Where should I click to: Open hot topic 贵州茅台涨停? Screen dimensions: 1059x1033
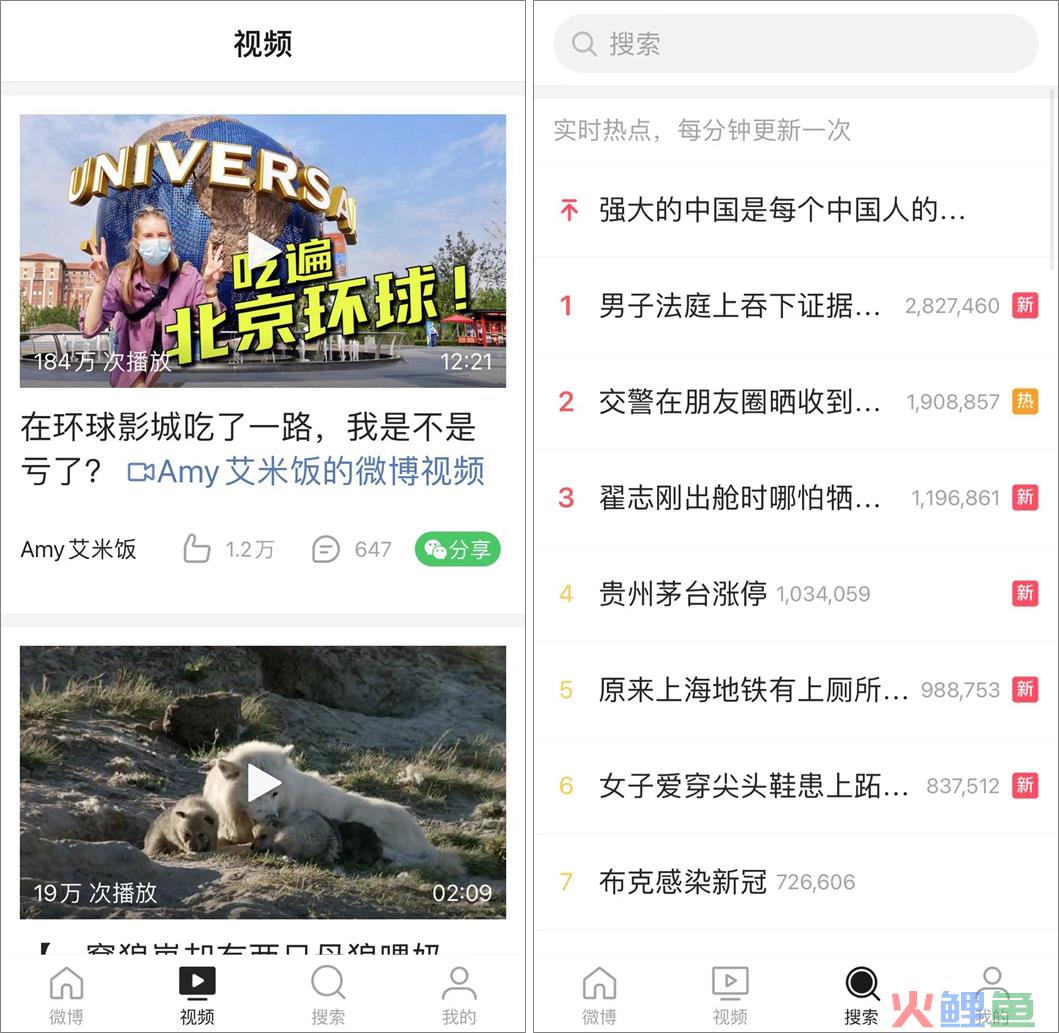point(683,594)
